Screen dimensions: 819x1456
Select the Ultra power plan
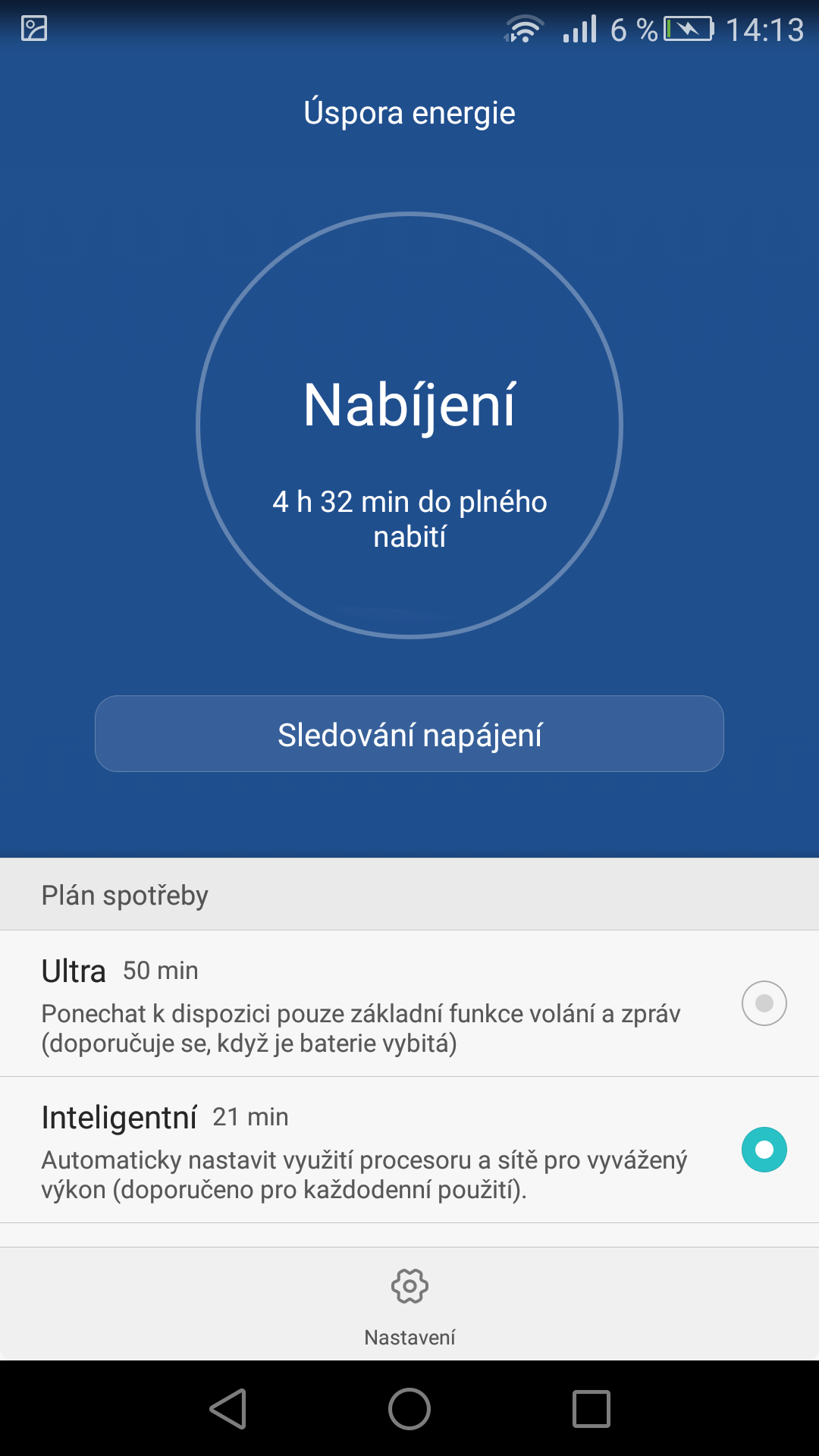(x=409, y=1003)
